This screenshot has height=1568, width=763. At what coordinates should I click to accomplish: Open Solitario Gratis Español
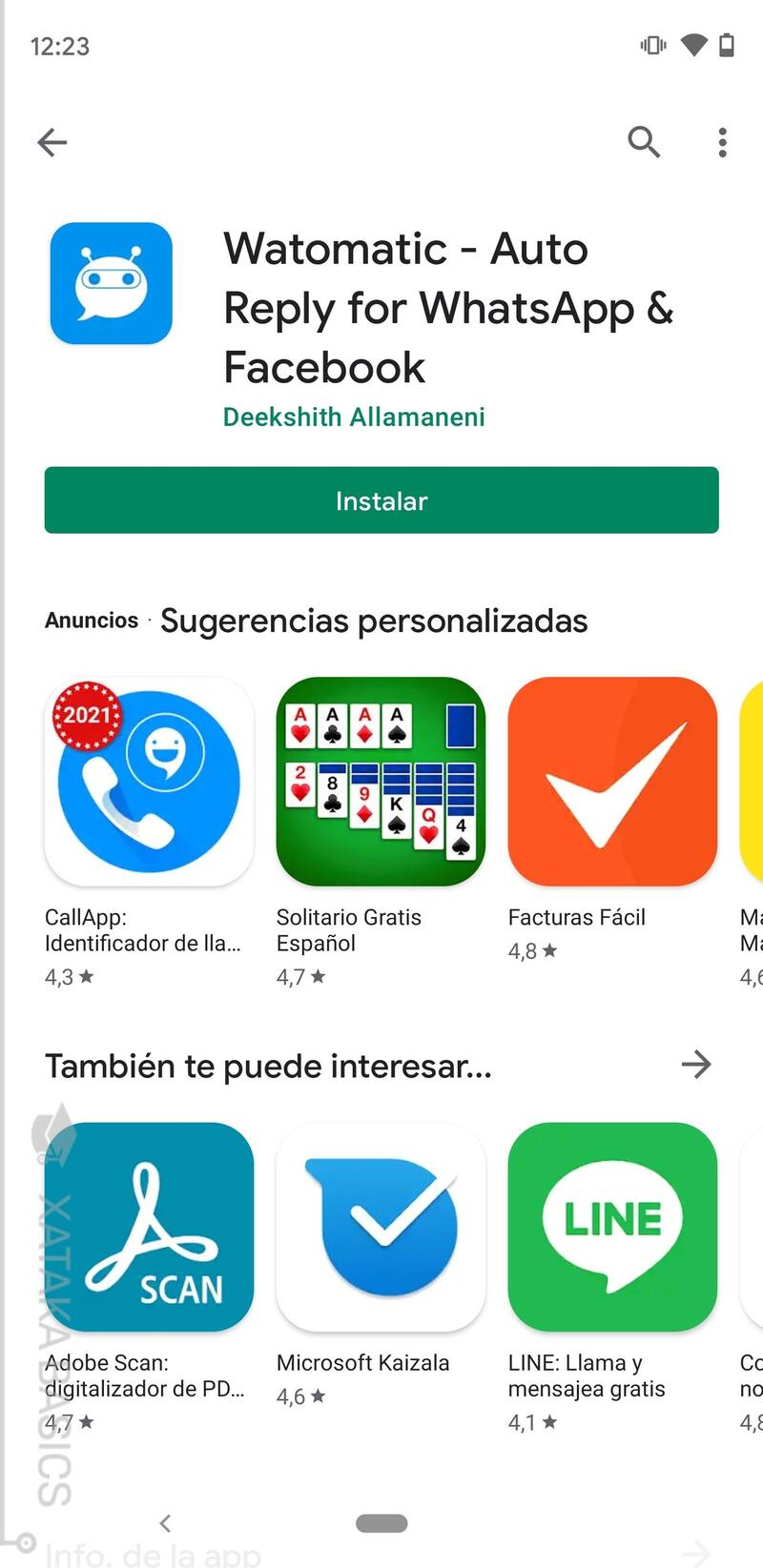381,782
